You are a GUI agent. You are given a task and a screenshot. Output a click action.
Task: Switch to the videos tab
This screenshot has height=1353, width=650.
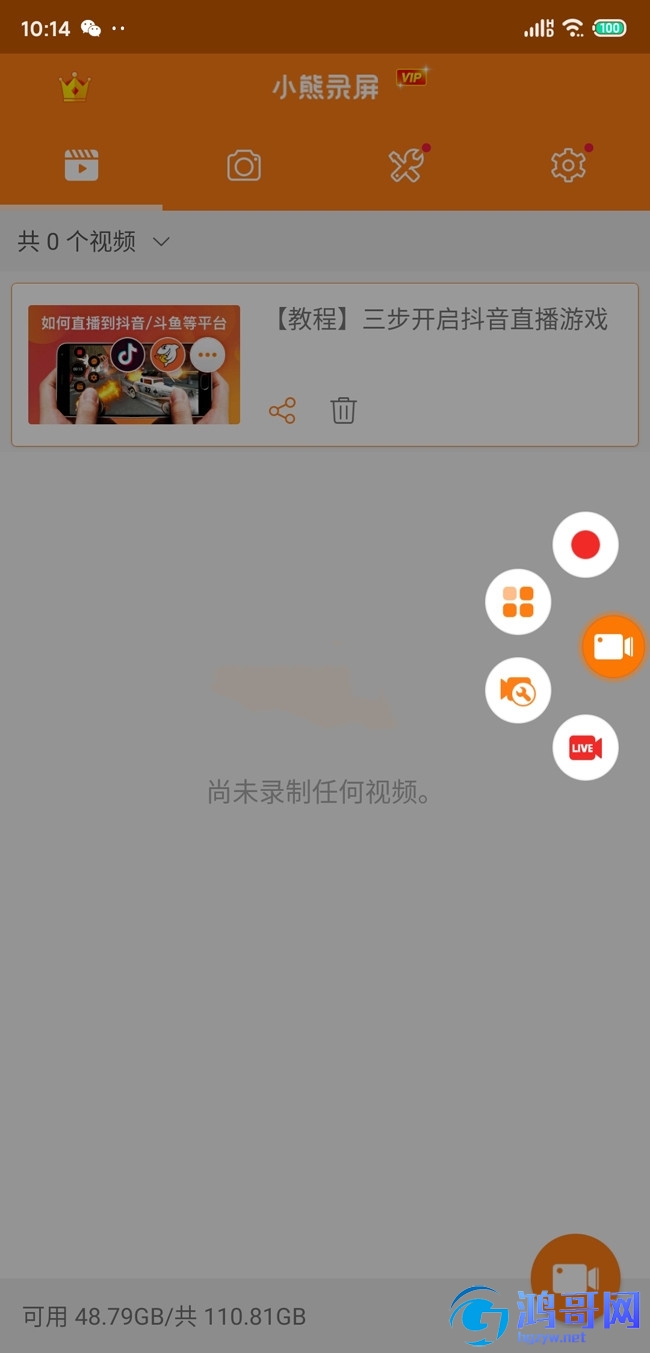[81, 165]
